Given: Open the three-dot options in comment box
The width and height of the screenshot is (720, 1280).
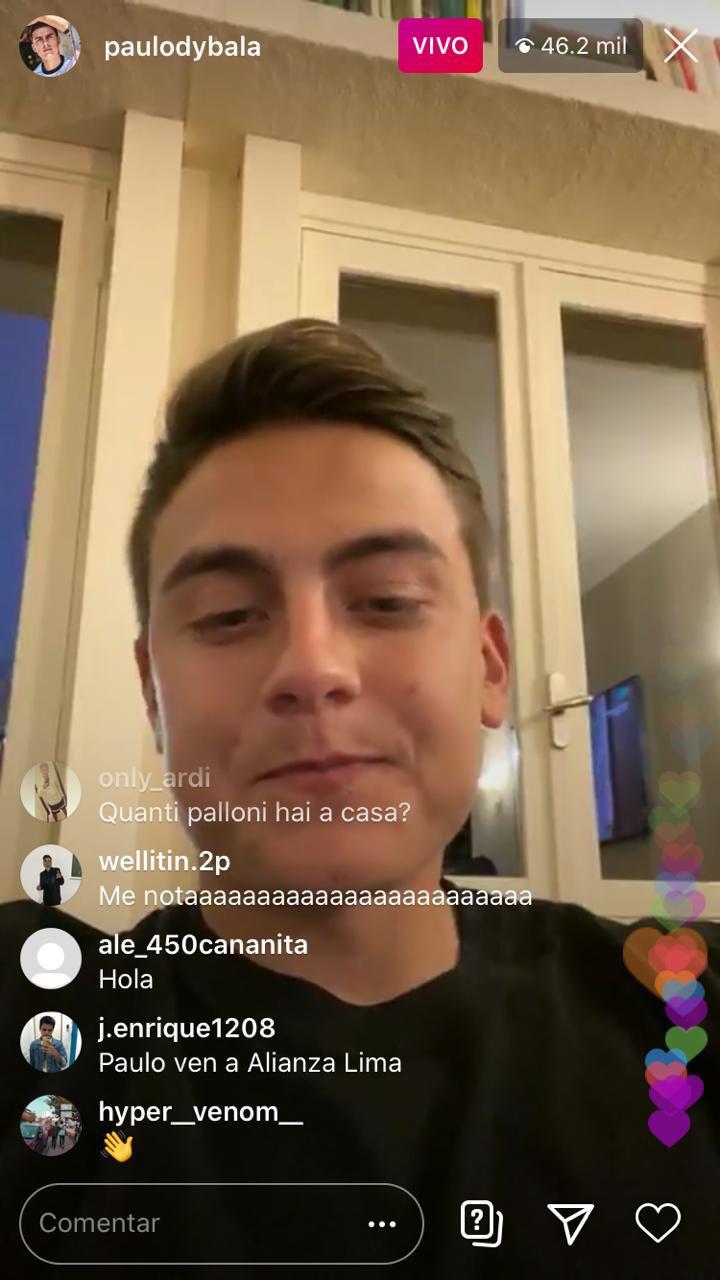Looking at the screenshot, I should (x=382, y=1224).
